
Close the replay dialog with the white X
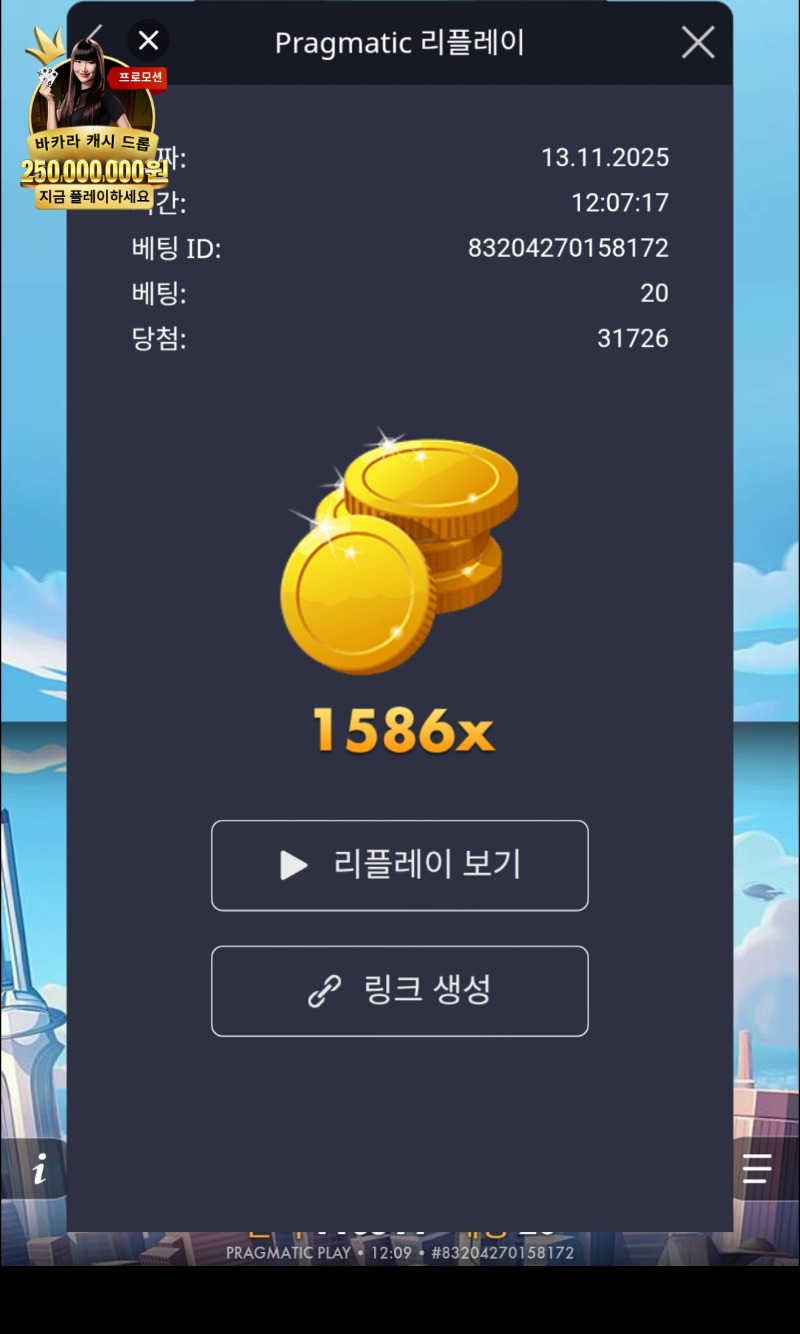coord(698,42)
